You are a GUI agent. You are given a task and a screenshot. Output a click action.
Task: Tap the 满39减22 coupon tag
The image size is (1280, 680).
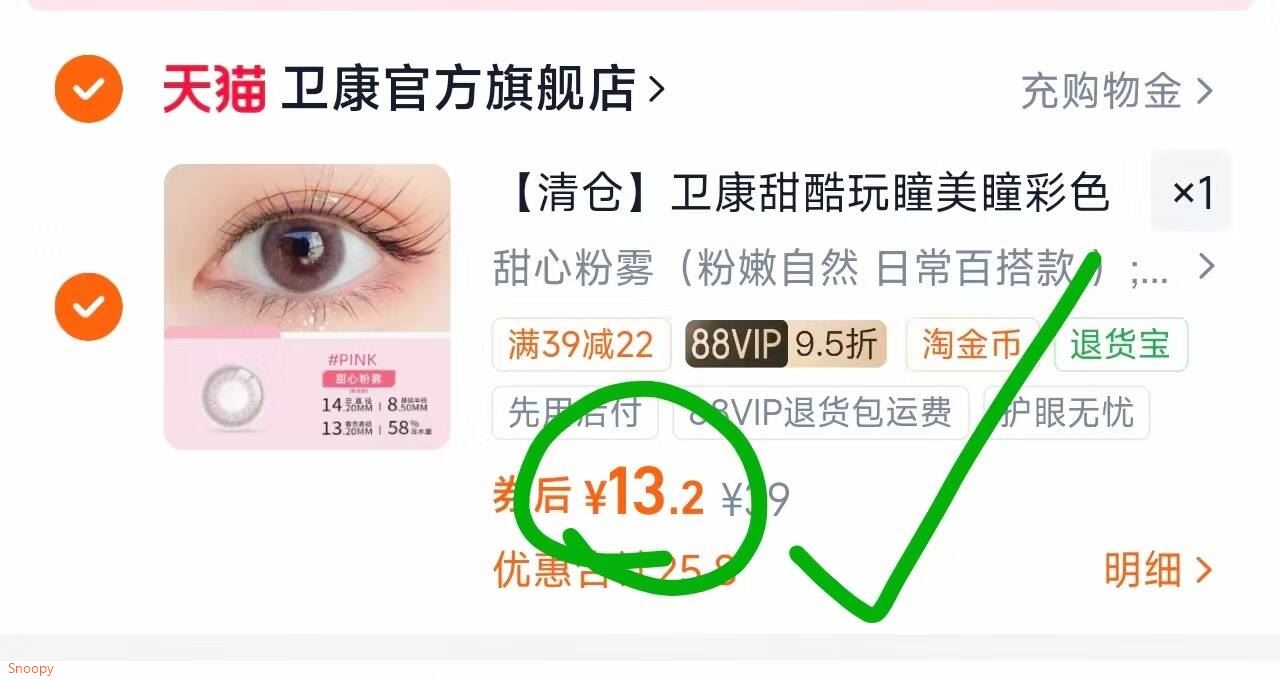(580, 345)
